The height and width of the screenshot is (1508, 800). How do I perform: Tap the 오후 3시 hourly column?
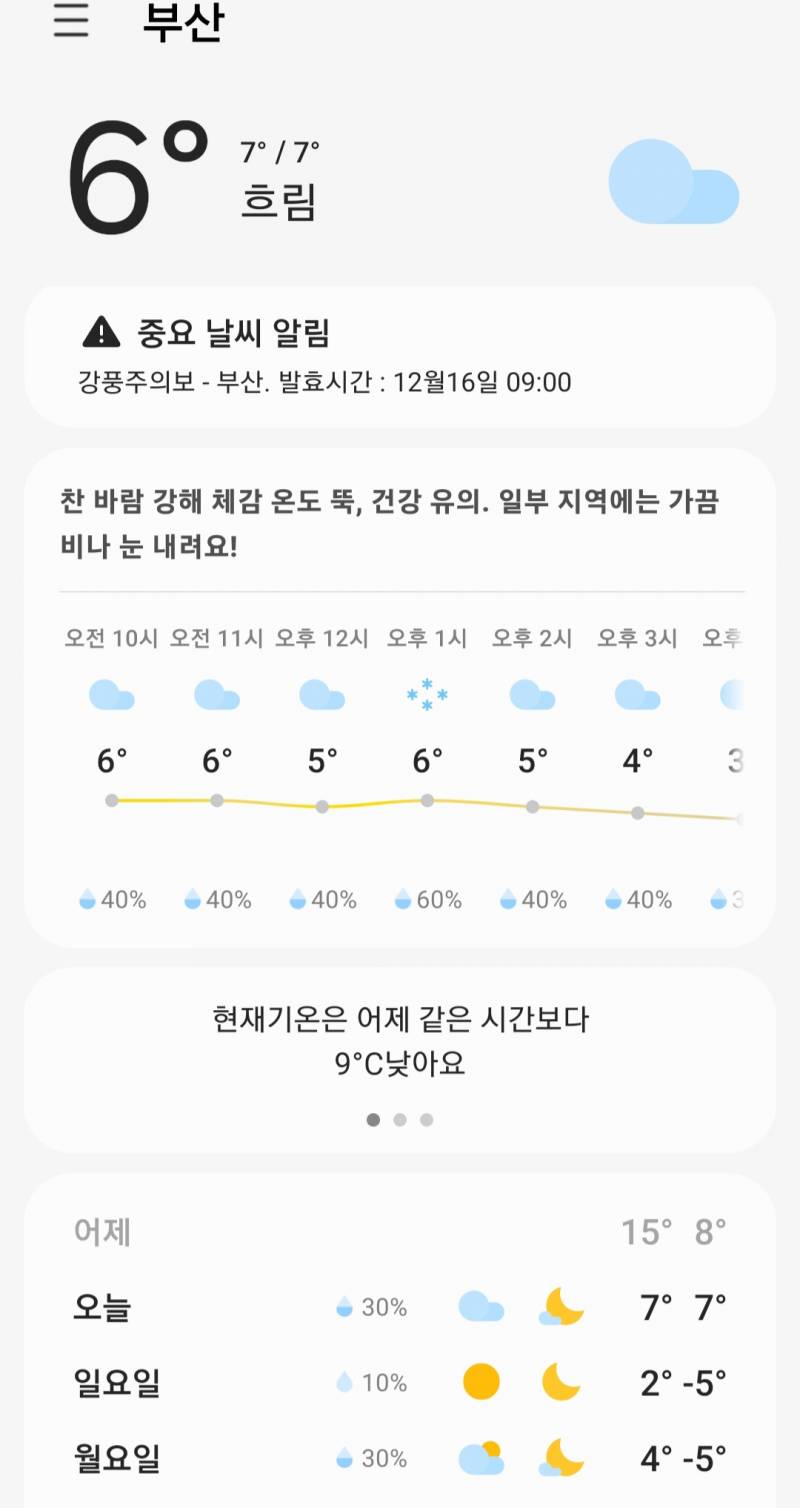(636, 760)
